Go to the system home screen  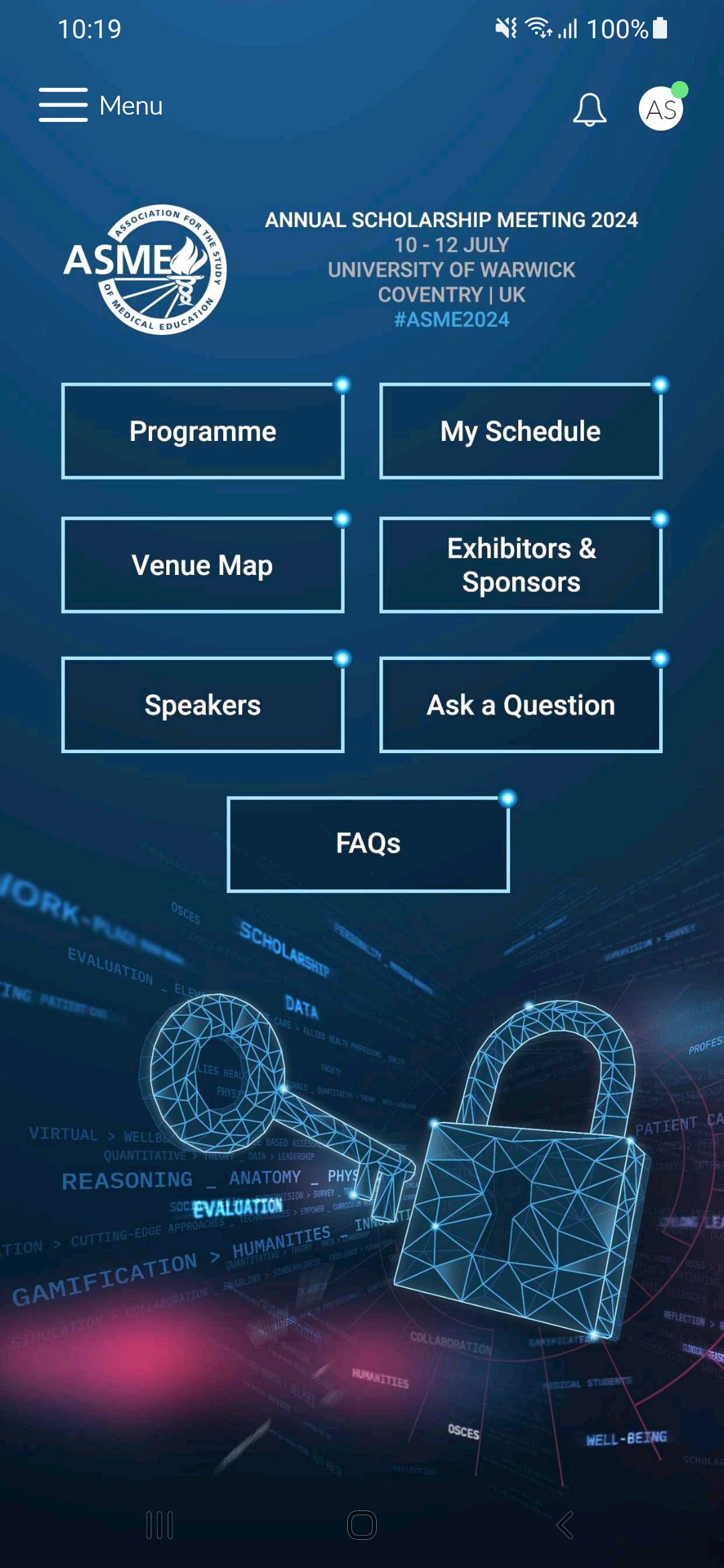362,1525
